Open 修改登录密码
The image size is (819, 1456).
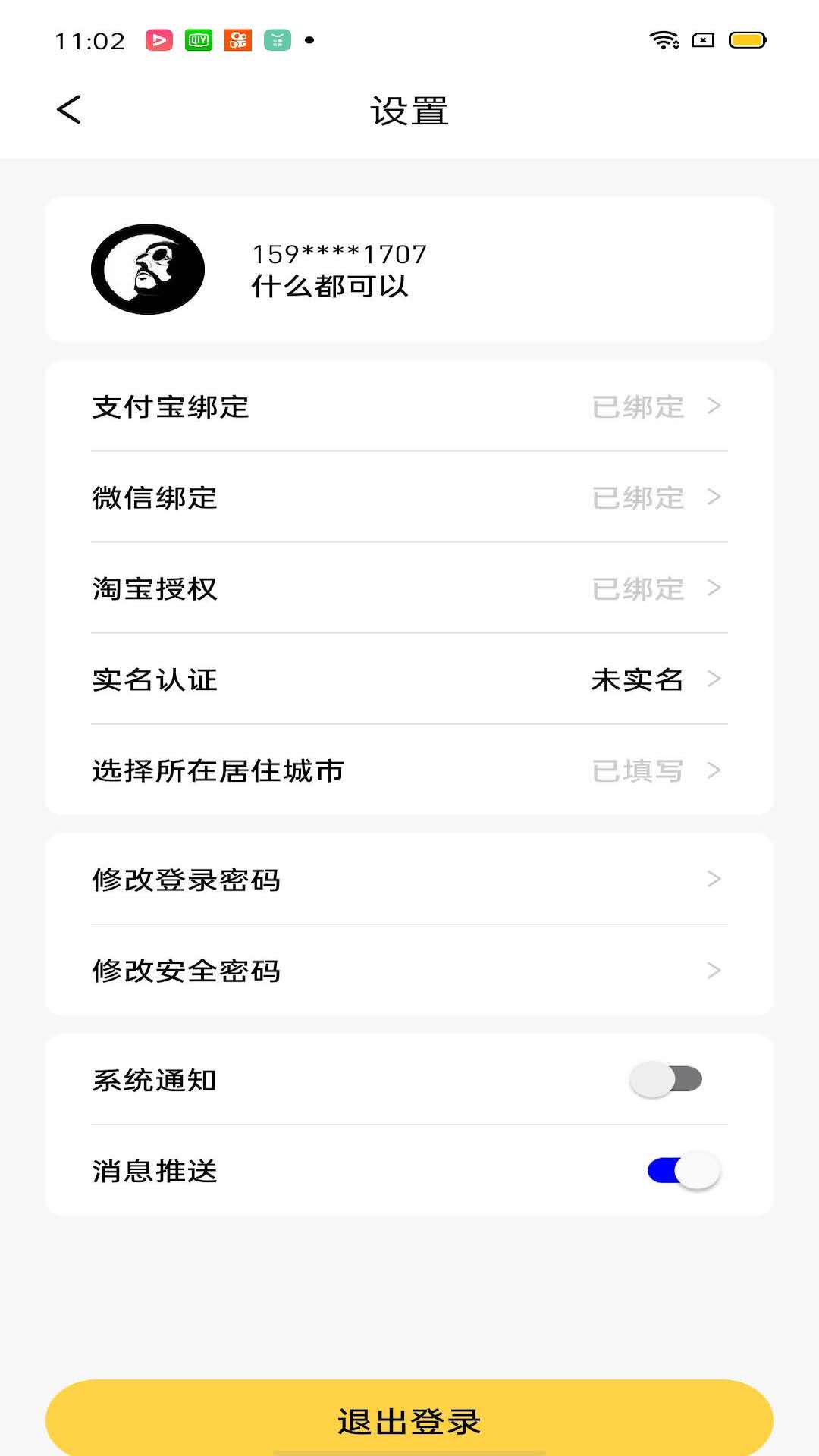pyautogui.click(x=409, y=880)
